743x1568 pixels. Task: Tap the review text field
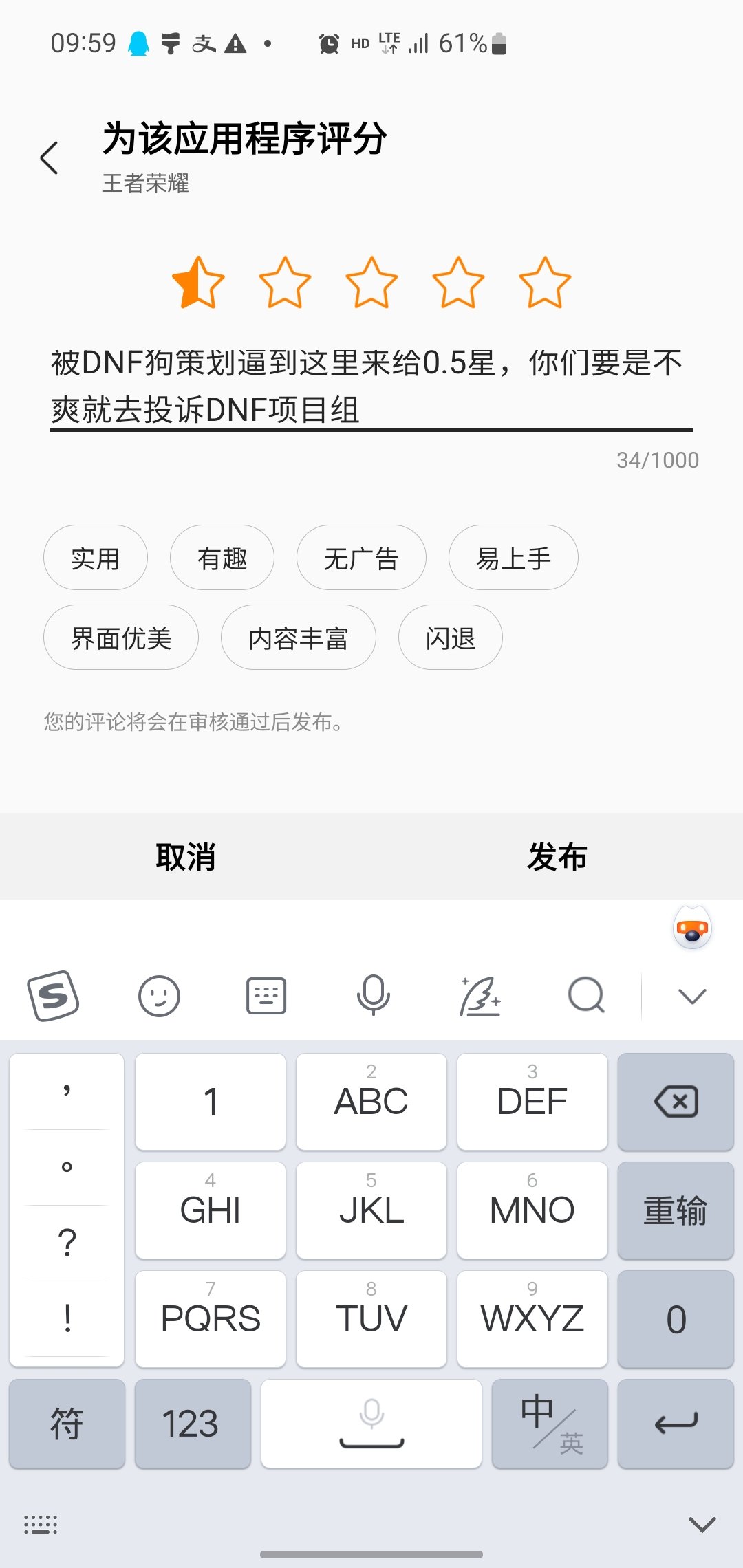coord(371,386)
